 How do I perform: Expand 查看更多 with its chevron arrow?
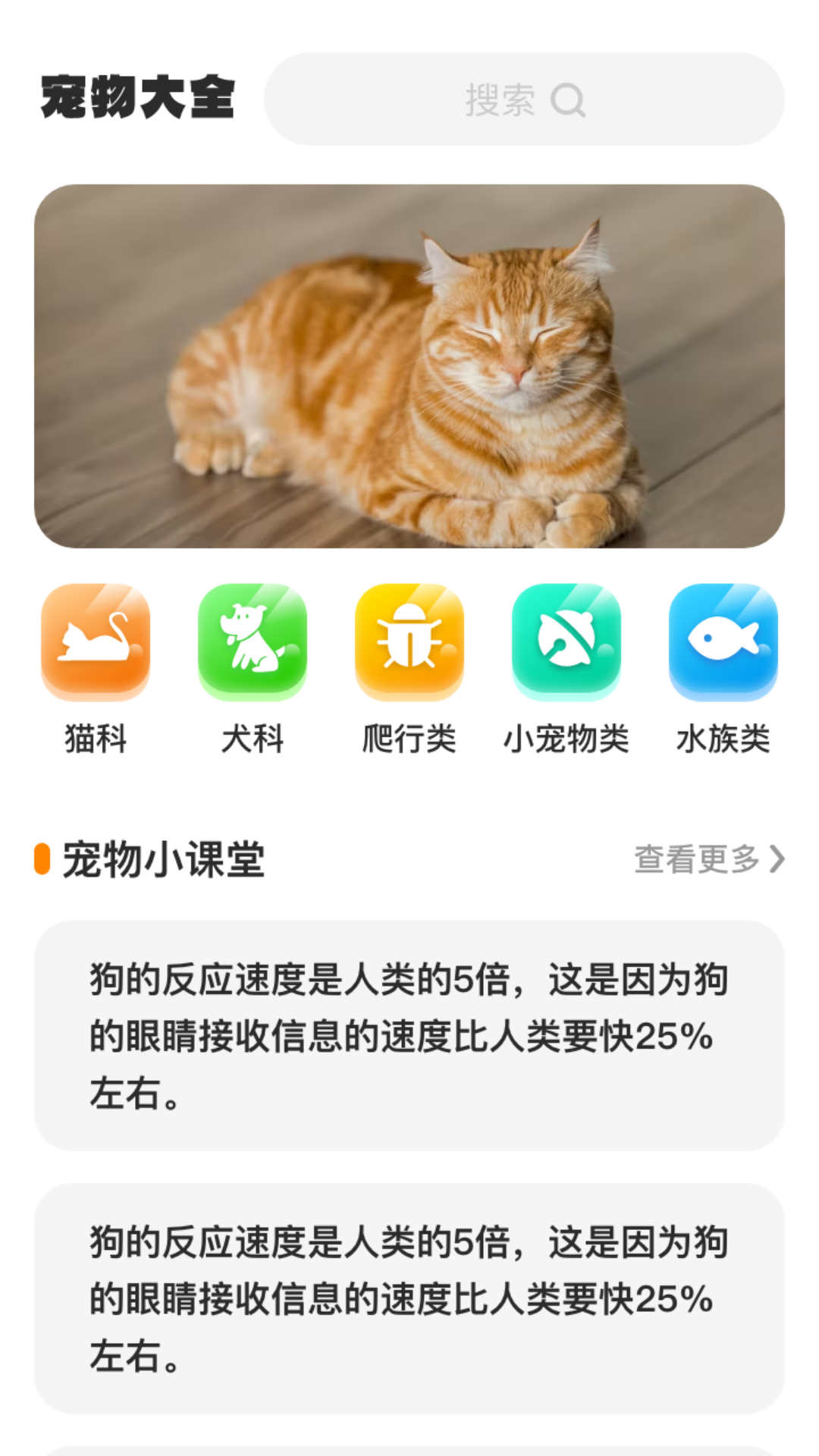(x=705, y=858)
